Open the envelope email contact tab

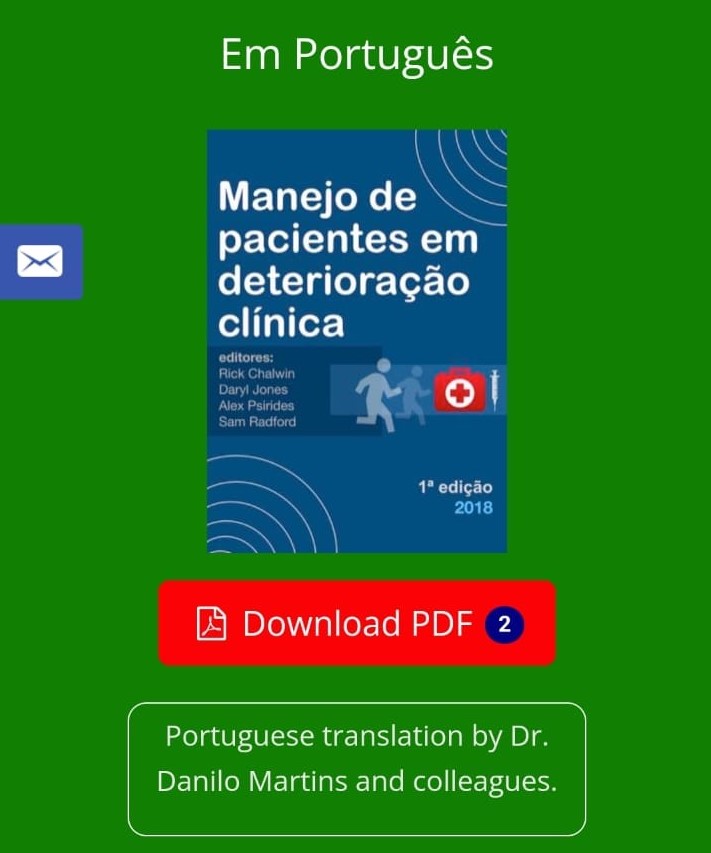[40, 261]
